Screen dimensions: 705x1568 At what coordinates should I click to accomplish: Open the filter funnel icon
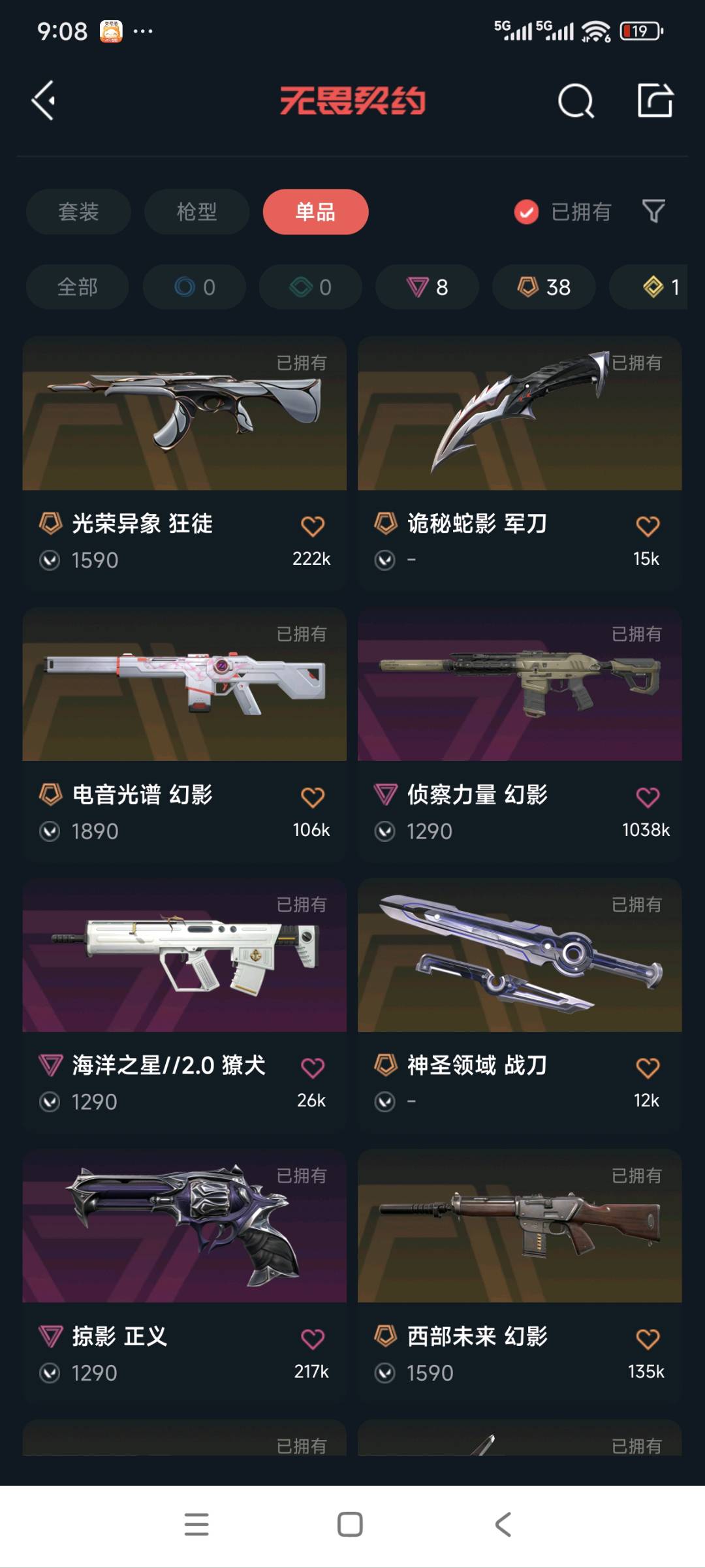click(653, 212)
